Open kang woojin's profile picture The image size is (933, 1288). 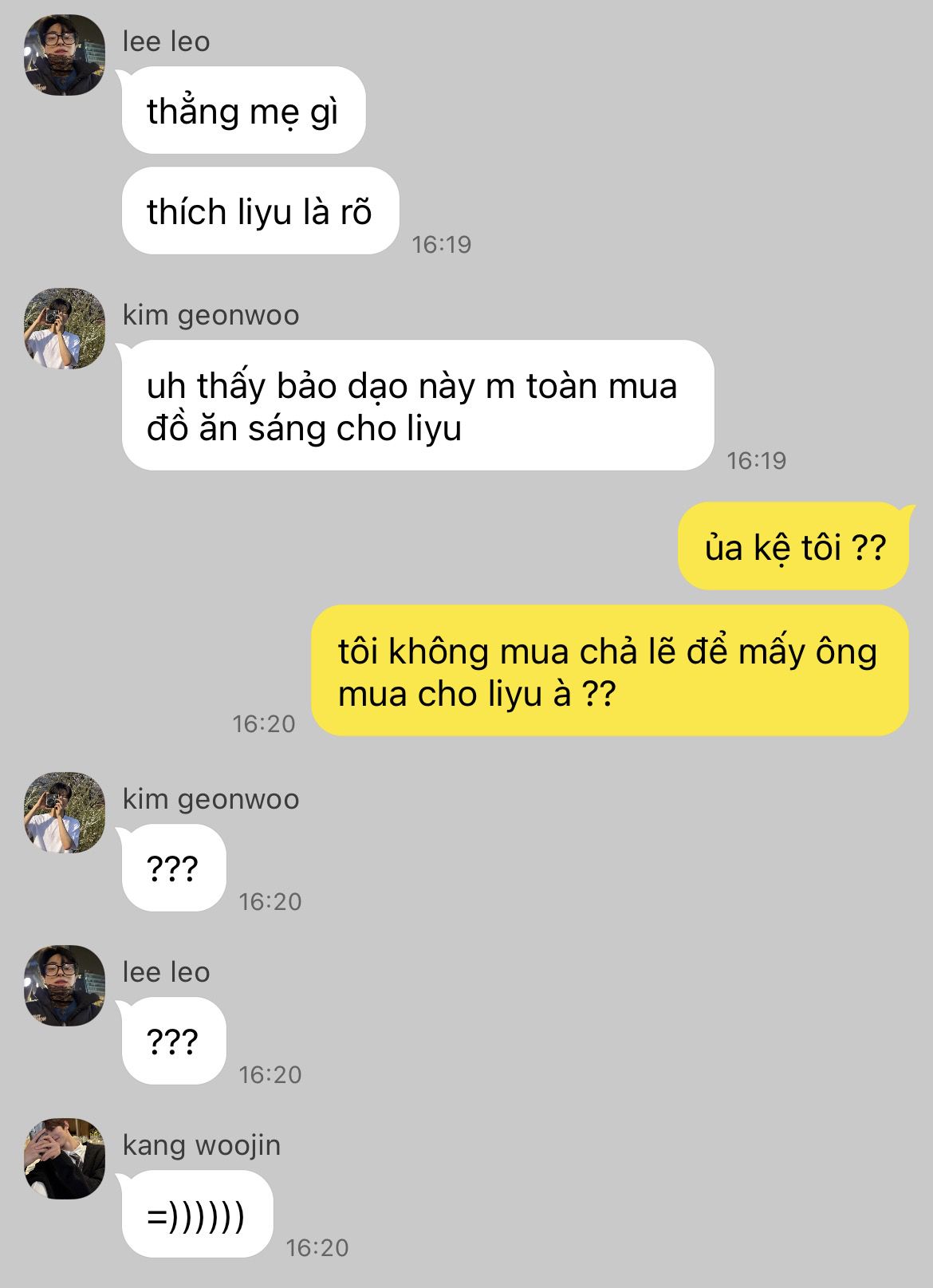pos(65,1159)
